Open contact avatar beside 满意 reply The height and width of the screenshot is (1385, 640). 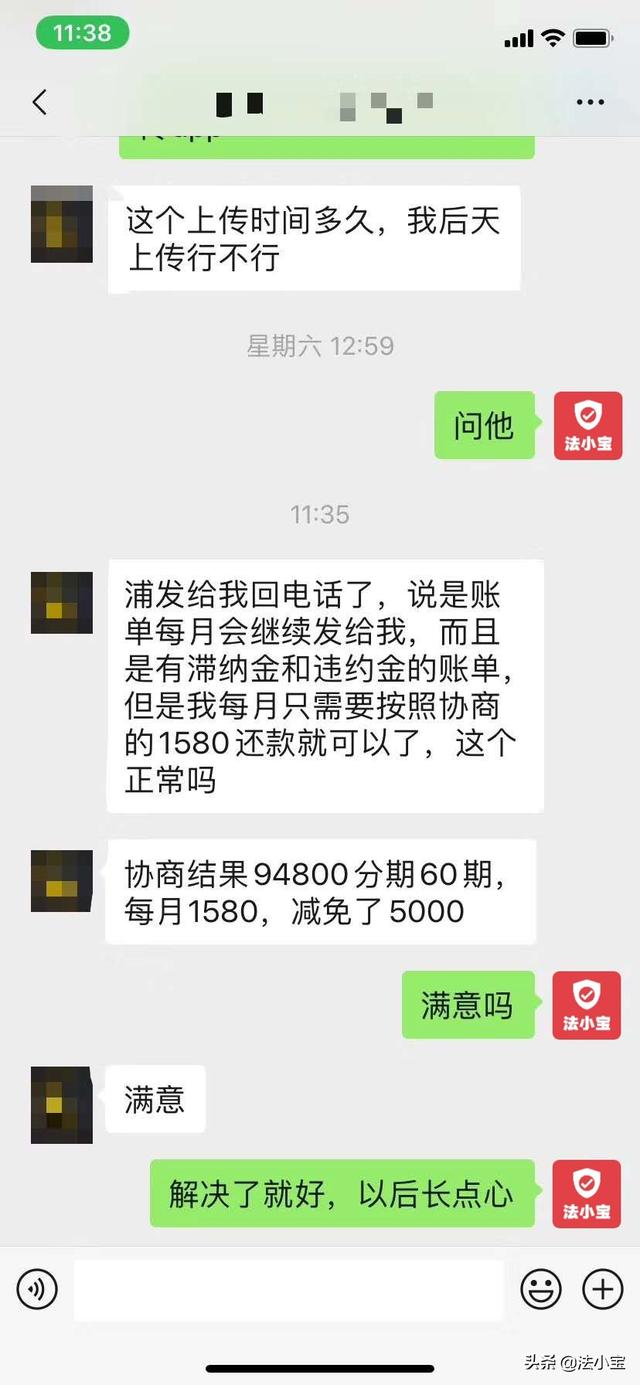coord(62,1104)
